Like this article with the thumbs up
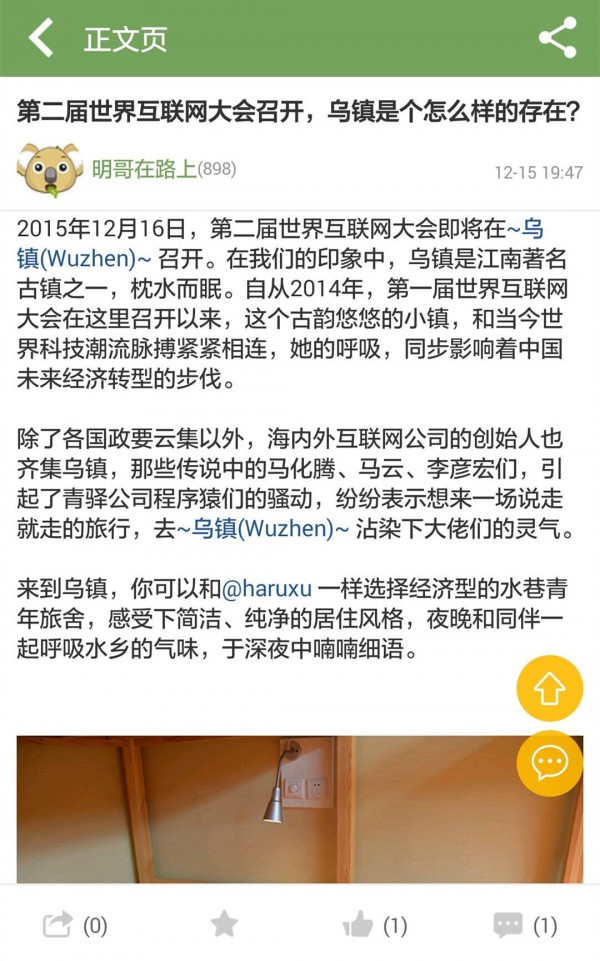 [x=358, y=925]
